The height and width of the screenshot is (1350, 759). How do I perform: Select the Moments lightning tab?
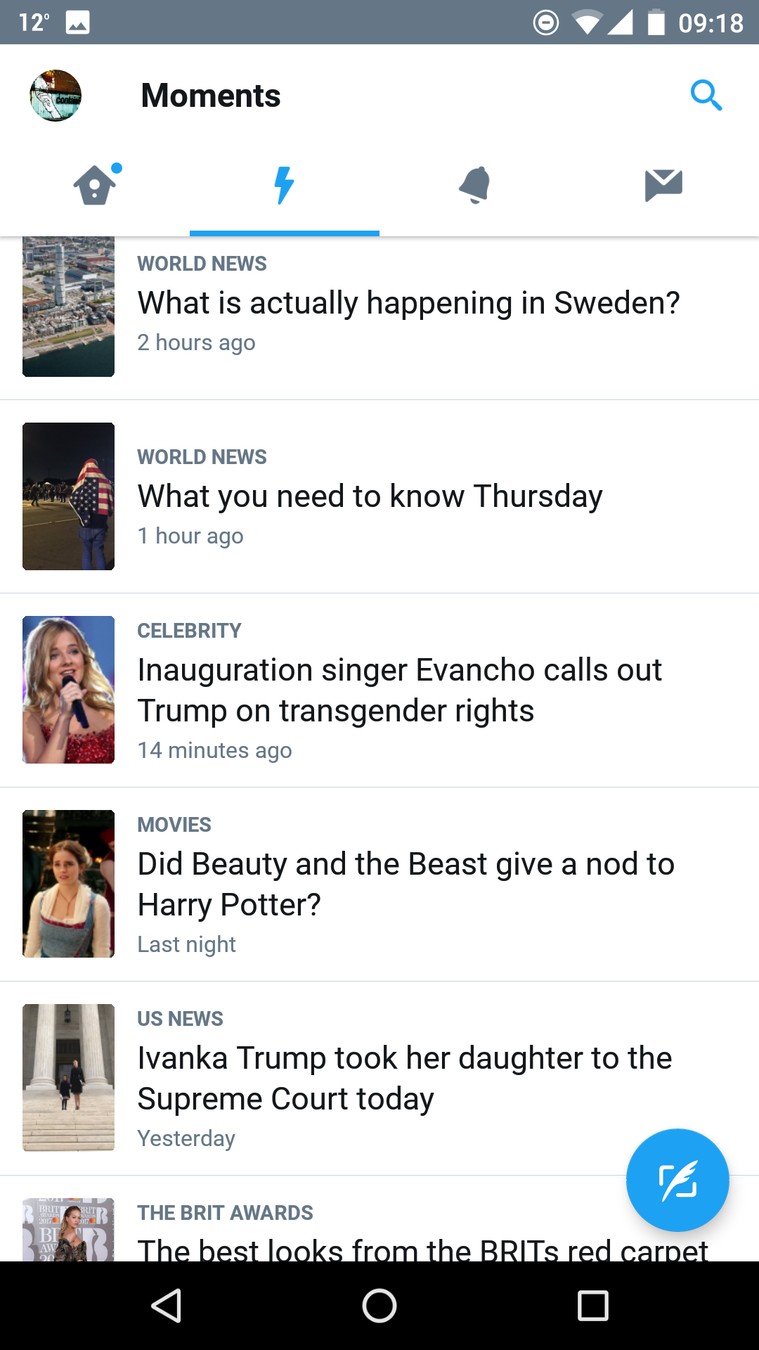click(284, 186)
